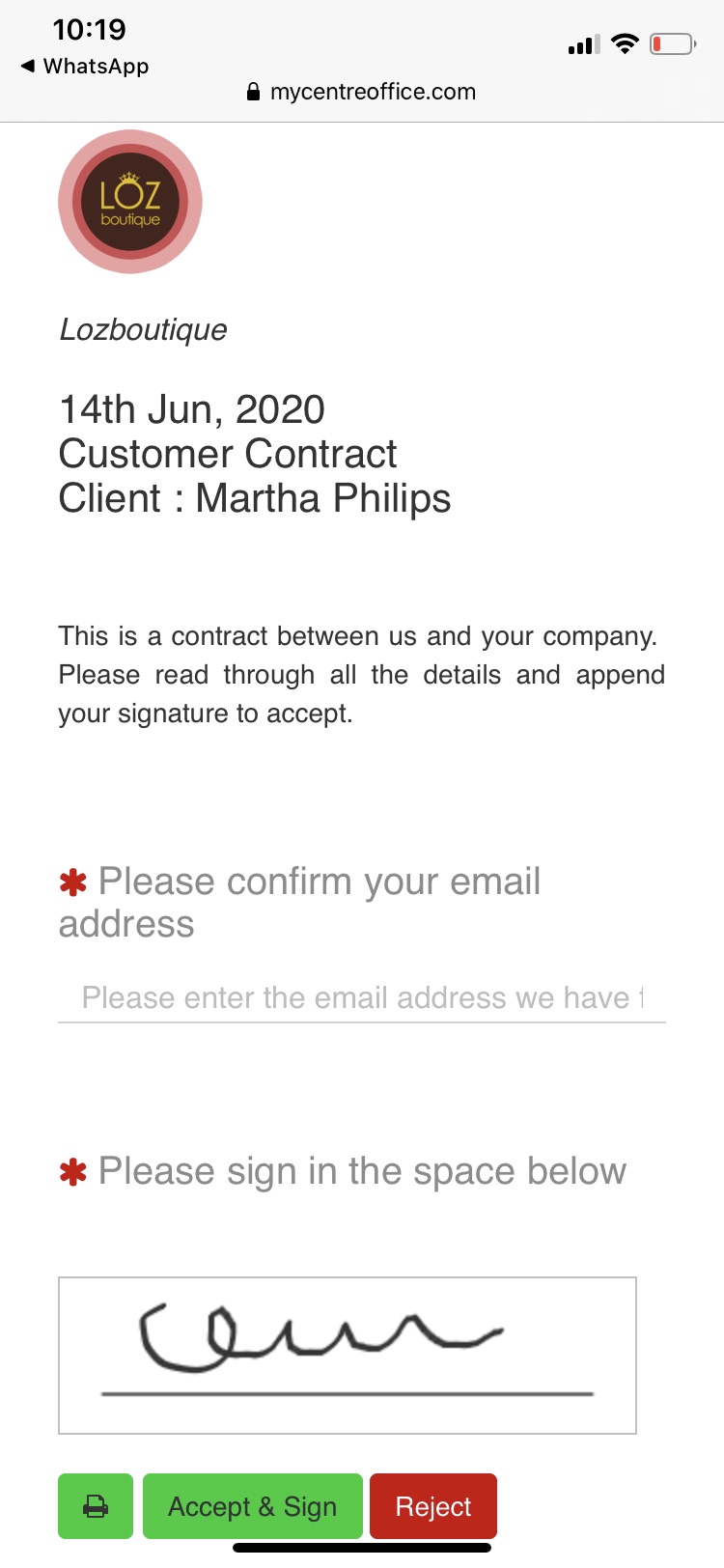
Task: Tap the signature drawing box
Action: [x=348, y=1356]
